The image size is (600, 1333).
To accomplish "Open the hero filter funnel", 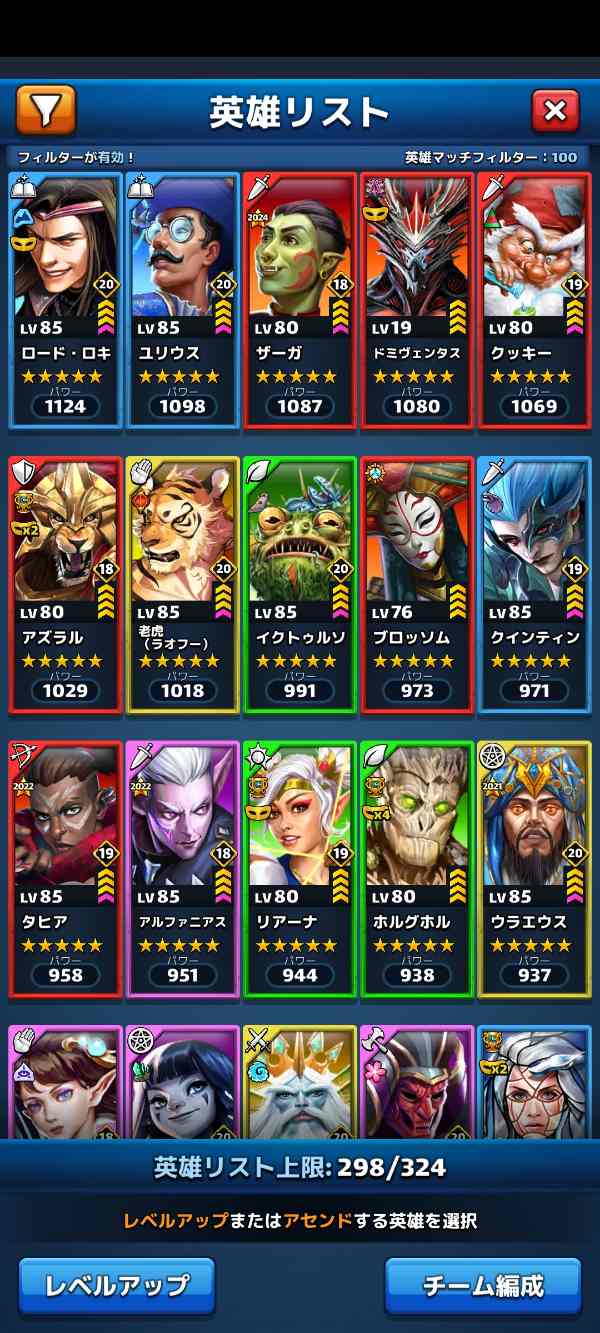I will tap(46, 110).
